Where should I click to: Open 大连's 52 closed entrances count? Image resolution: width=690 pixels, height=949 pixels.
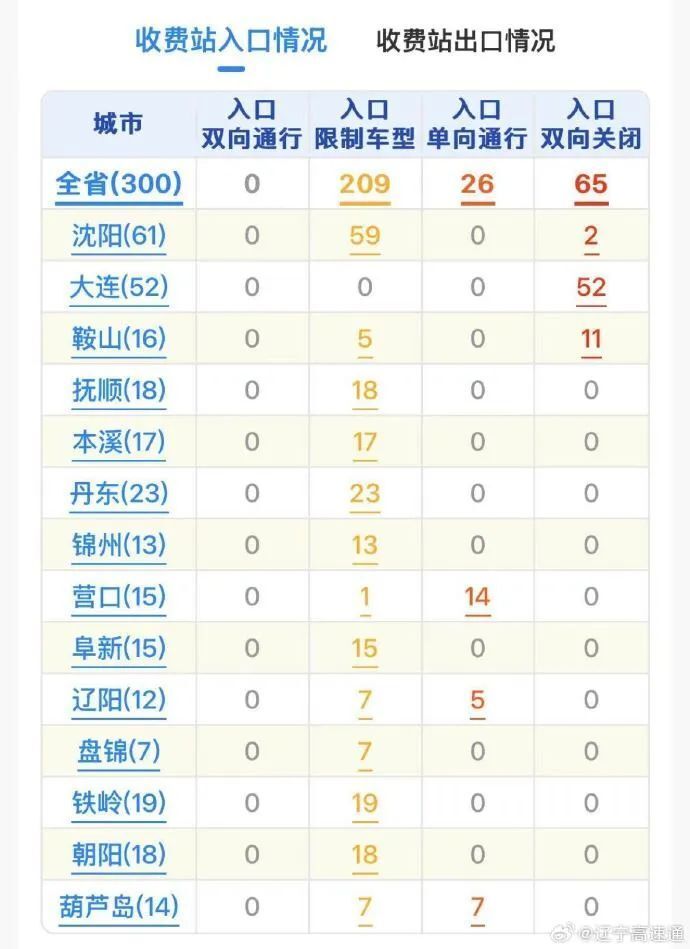(591, 288)
